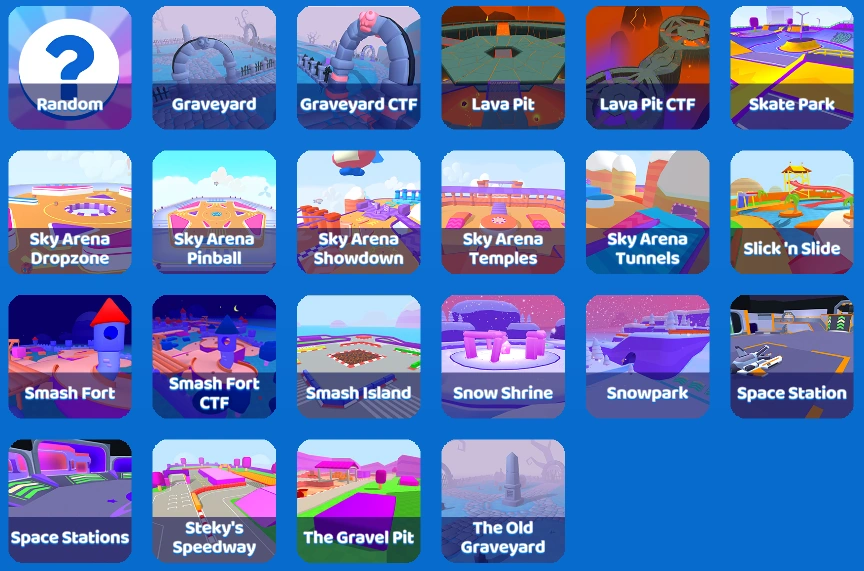Select the Slick 'n Slide map
The width and height of the screenshot is (864, 571).
tap(791, 212)
